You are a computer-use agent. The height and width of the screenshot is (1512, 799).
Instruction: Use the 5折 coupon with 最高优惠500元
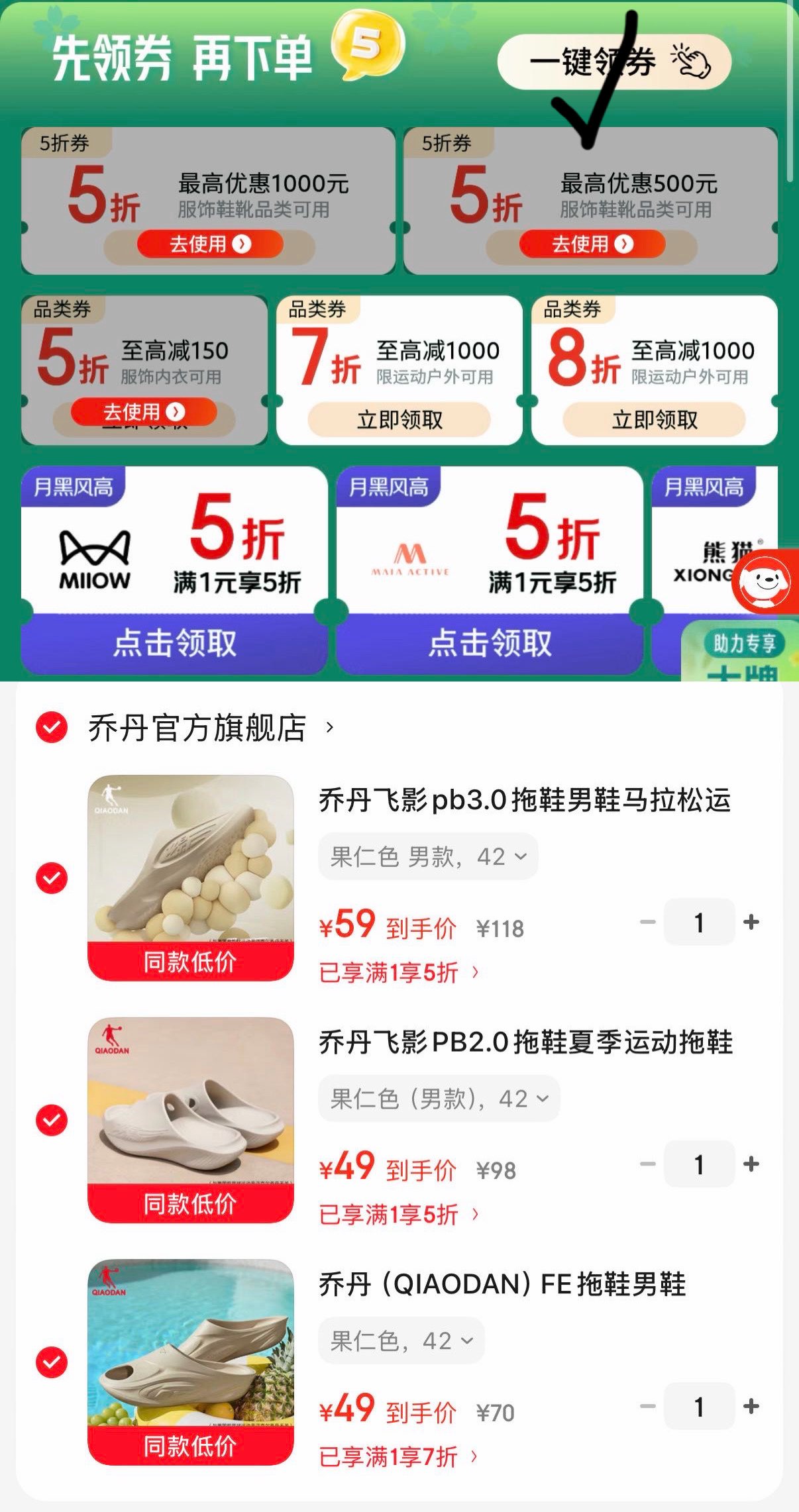pyautogui.click(x=592, y=244)
